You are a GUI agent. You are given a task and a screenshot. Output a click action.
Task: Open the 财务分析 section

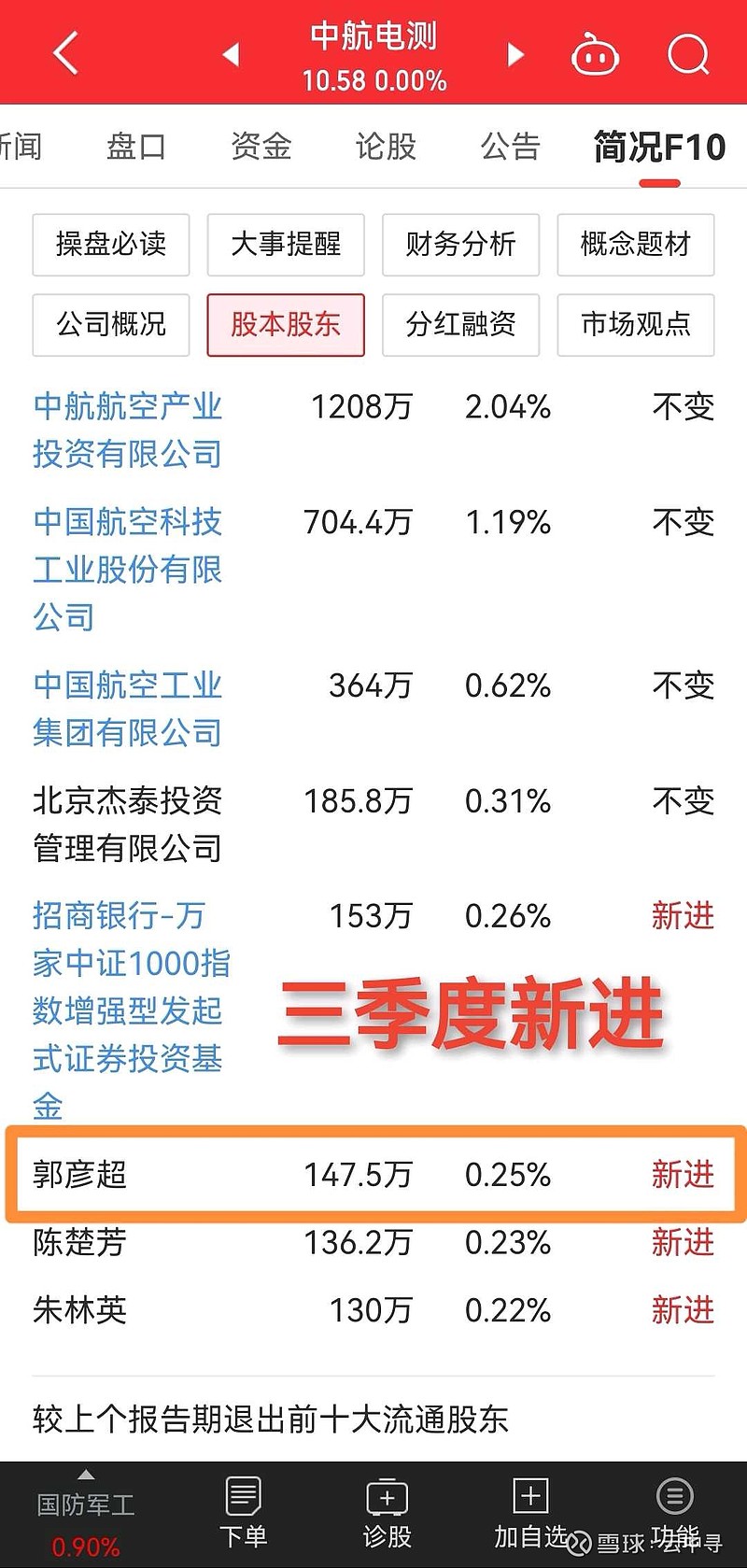pos(461,245)
